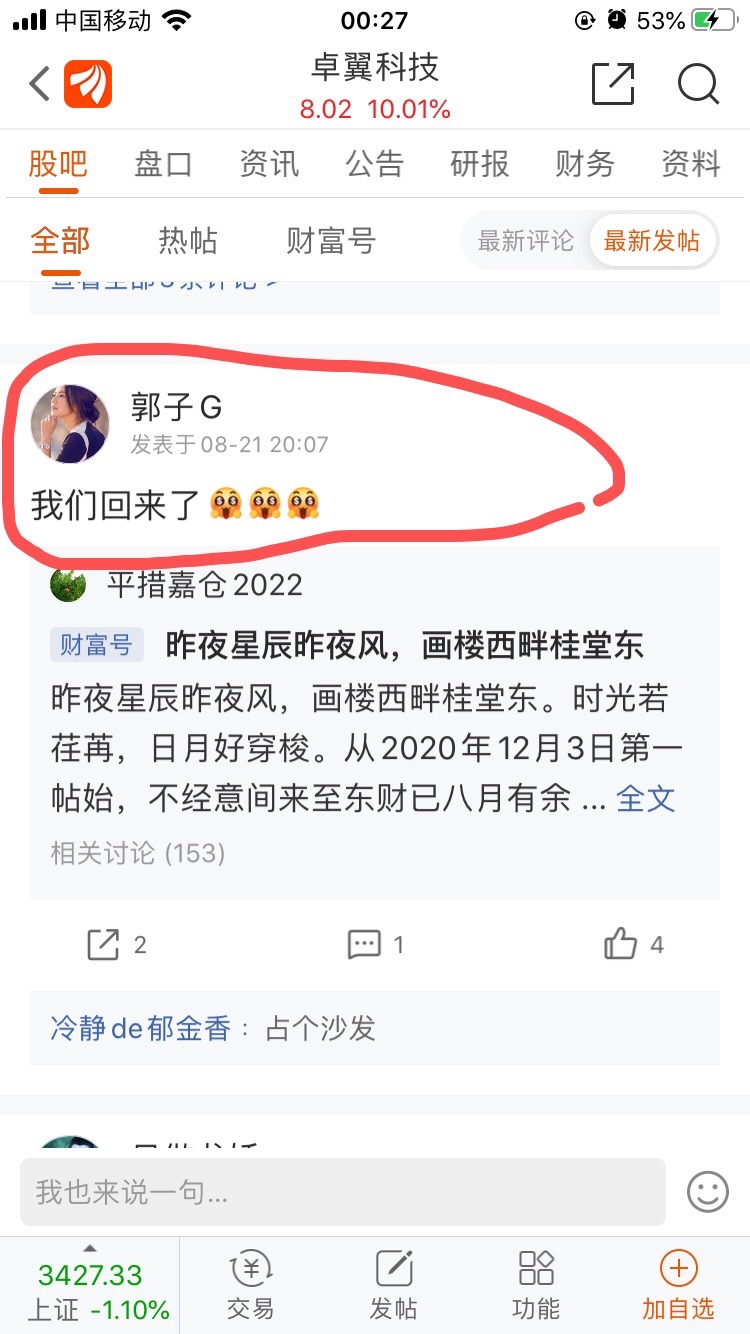Screen dimensions: 750x1334
Task: Switch to the 财务 tab
Action: (585, 164)
